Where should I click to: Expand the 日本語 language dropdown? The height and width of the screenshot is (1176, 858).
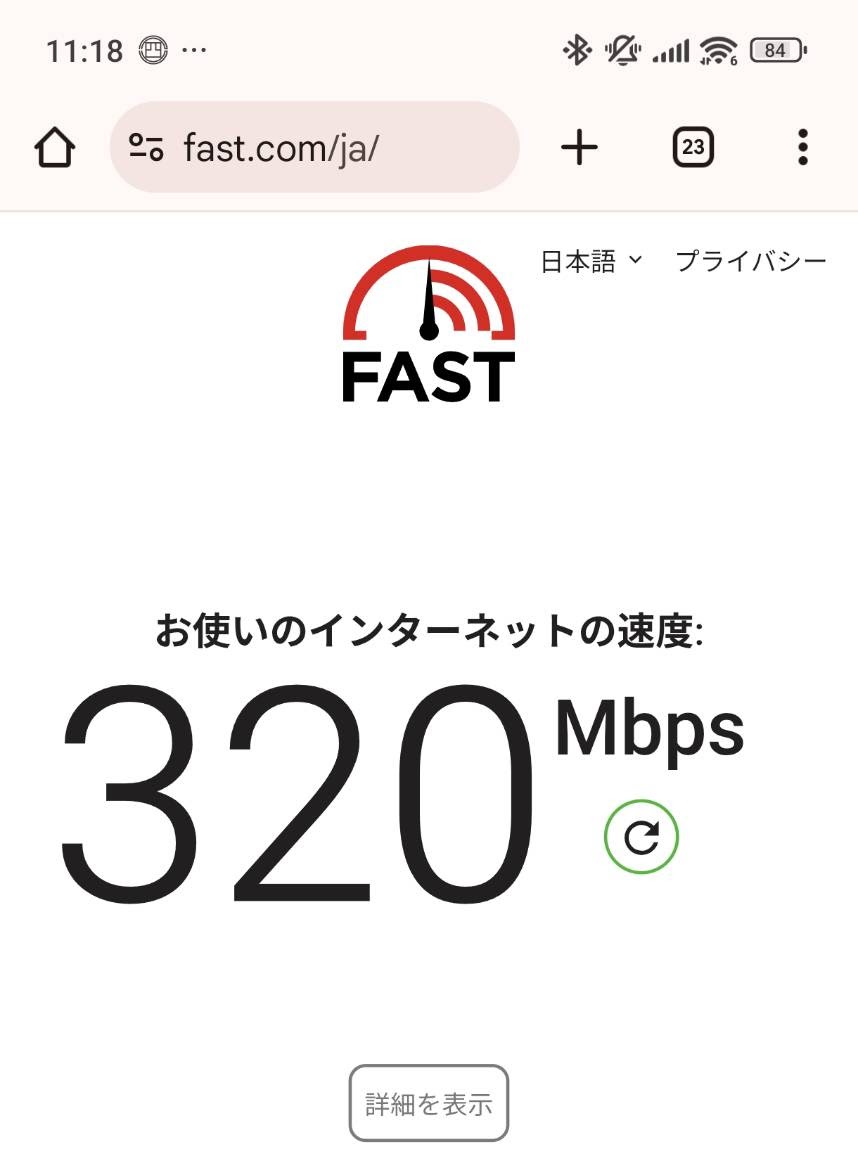point(591,262)
